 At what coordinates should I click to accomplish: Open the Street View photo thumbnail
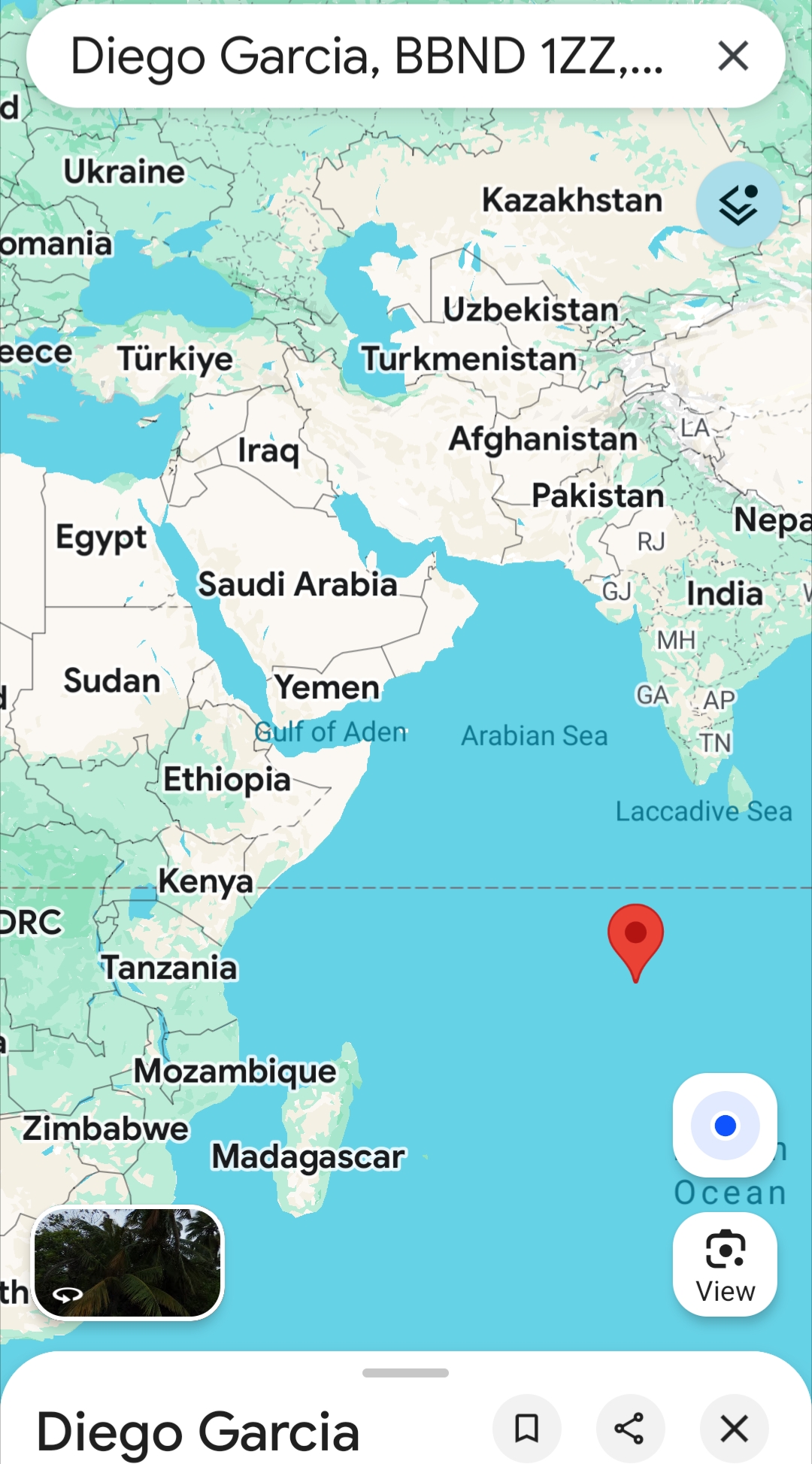(x=128, y=1262)
